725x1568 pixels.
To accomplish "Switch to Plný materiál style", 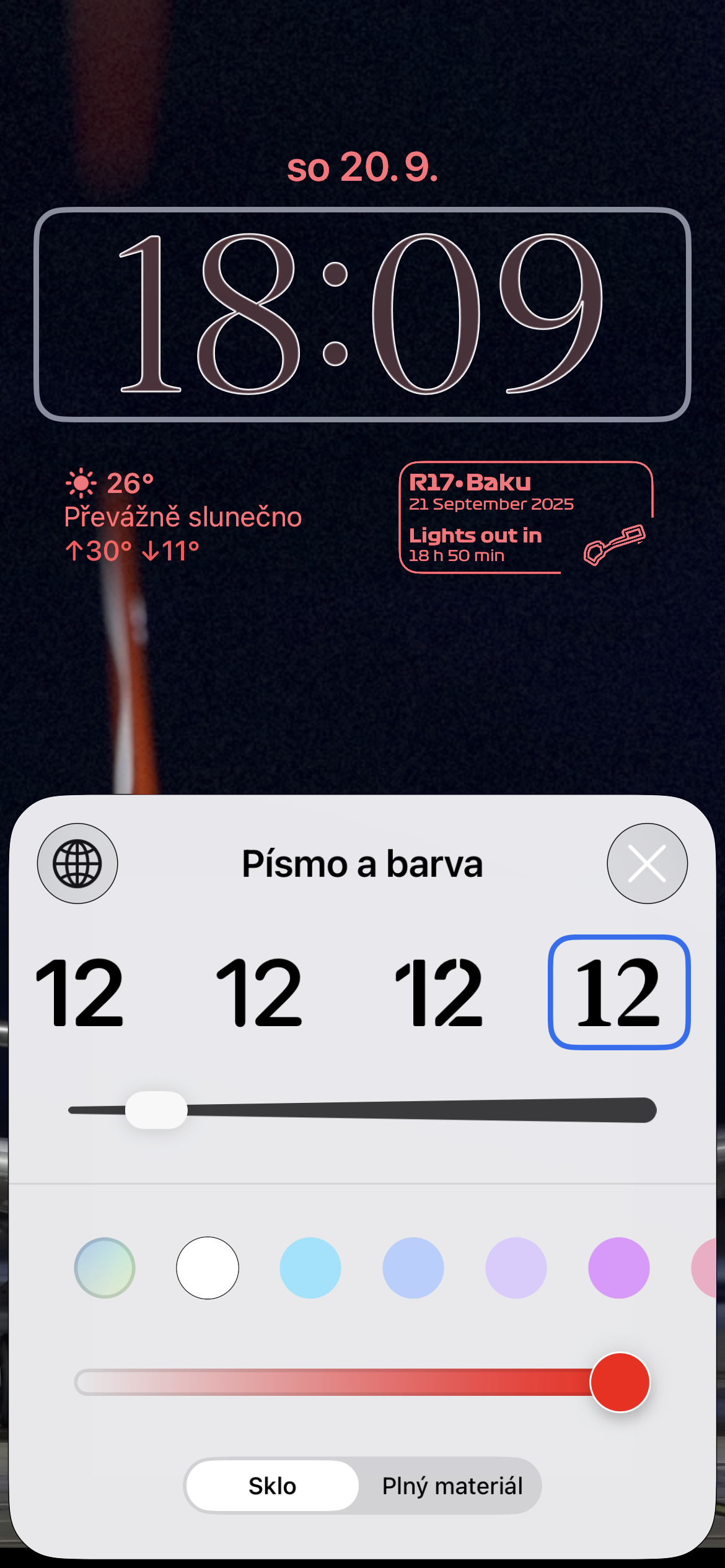I will pyautogui.click(x=452, y=1486).
